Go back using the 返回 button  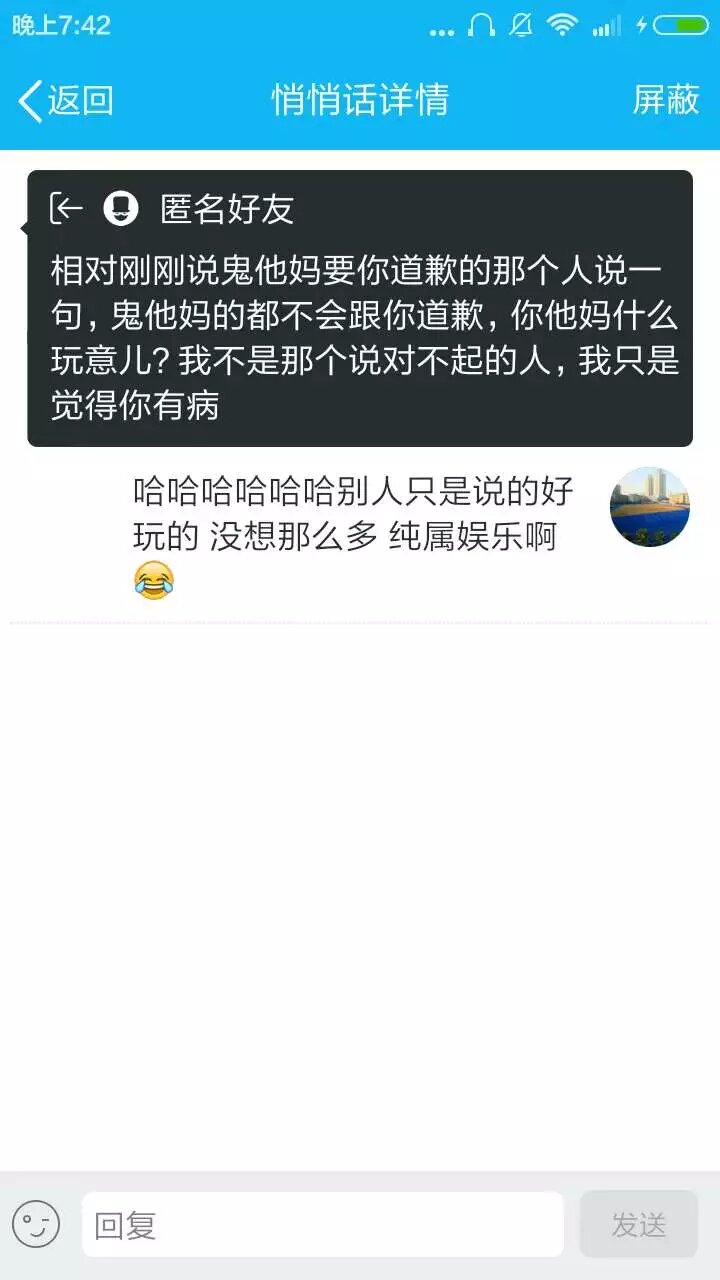pos(65,100)
